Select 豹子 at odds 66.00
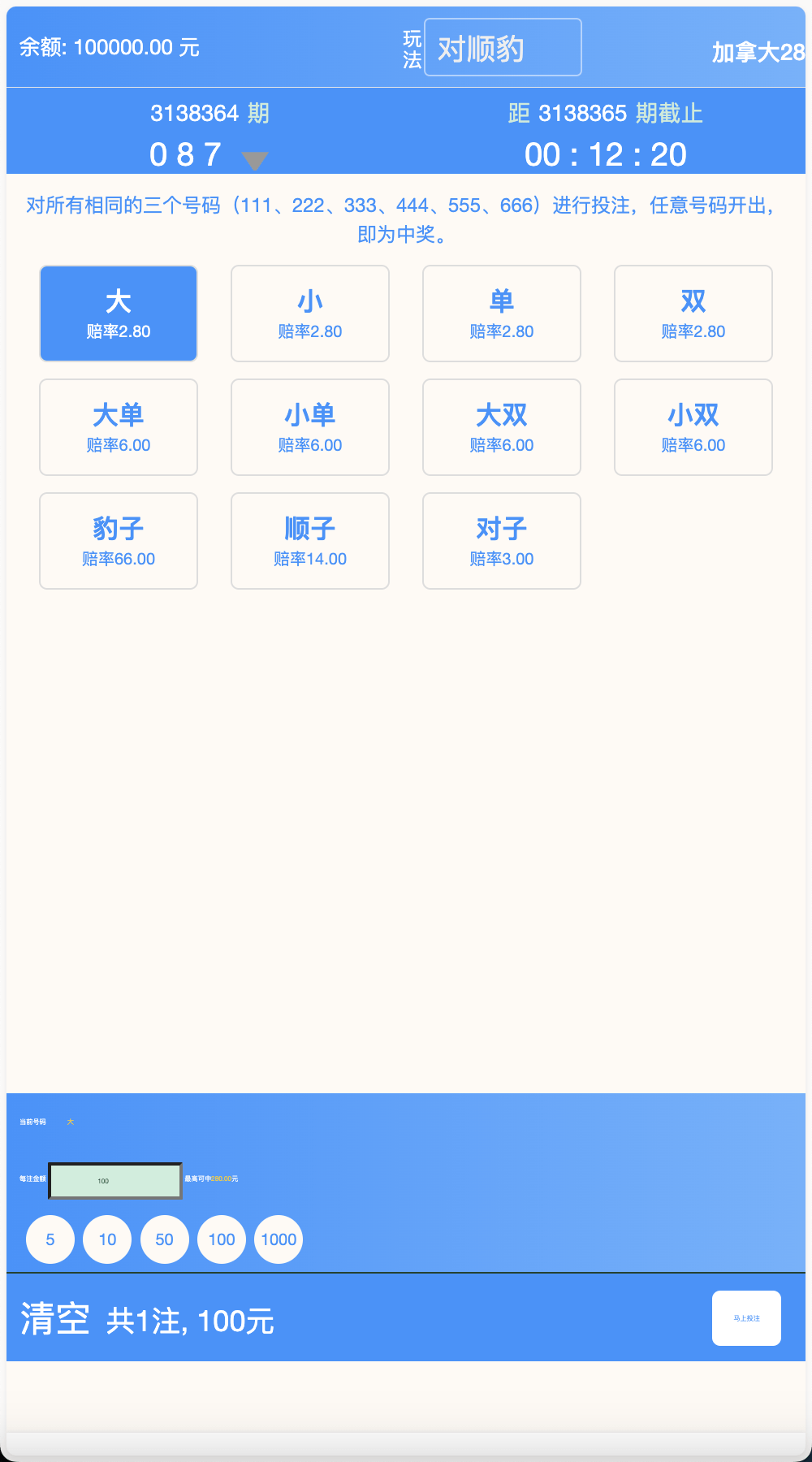The height and width of the screenshot is (1462, 812). 119,541
